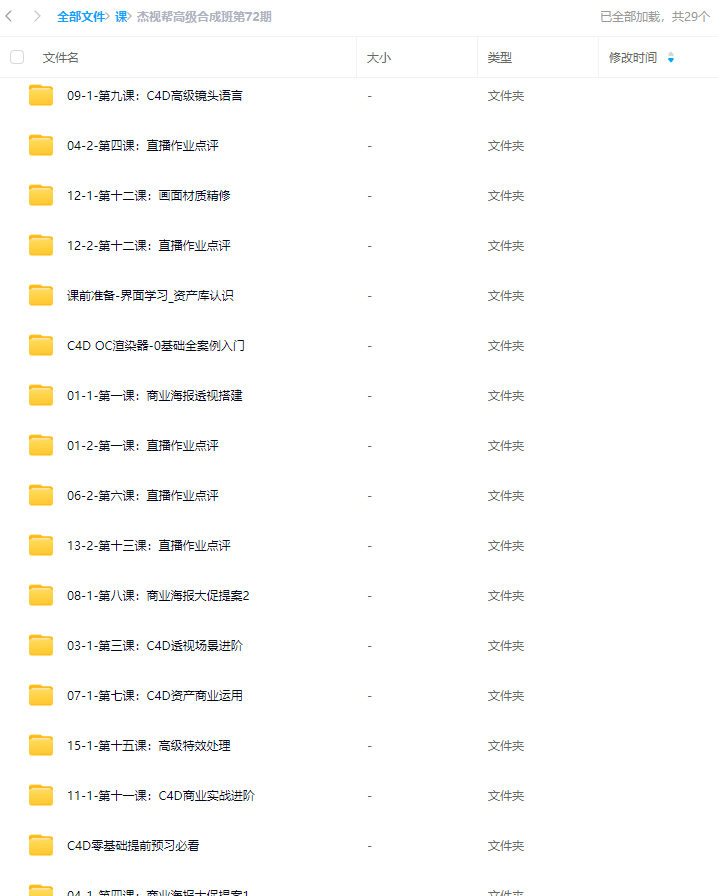Open folder 12-1-第十二课：画面材质精修

pyautogui.click(x=148, y=196)
